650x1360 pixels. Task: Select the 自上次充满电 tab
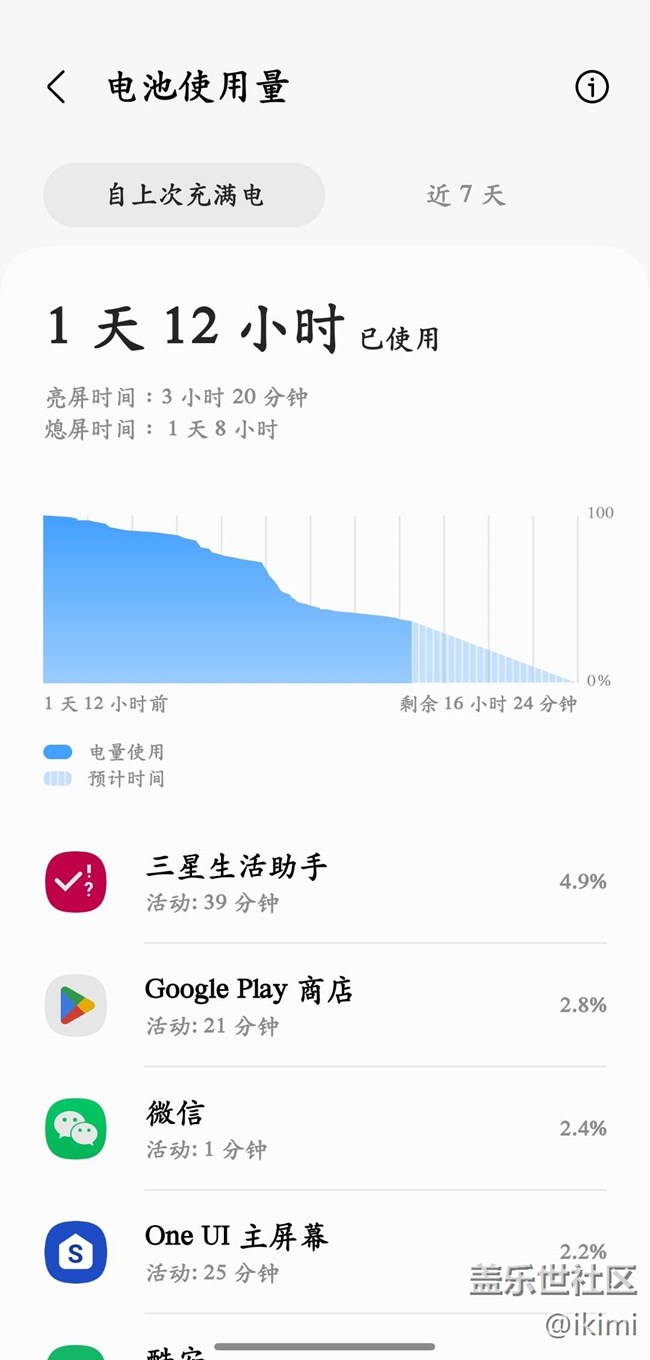click(184, 195)
